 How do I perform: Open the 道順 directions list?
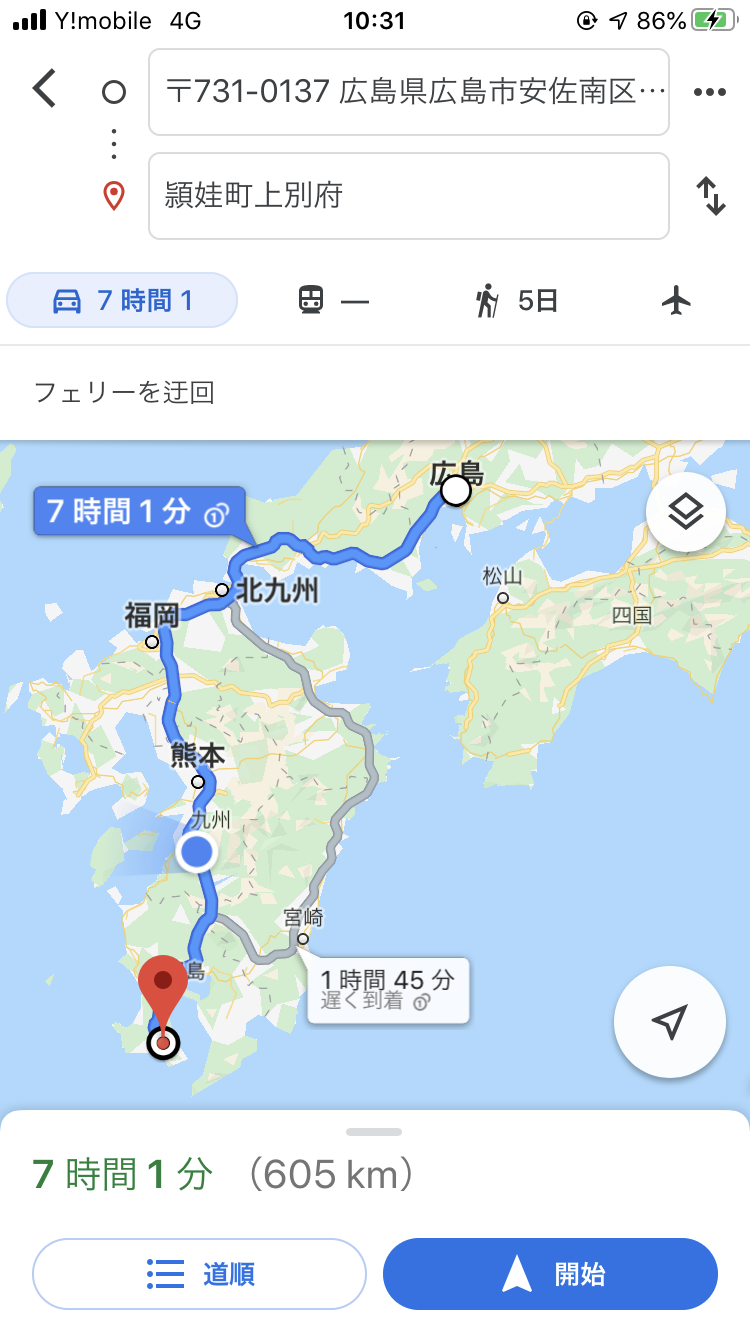coord(200,1274)
